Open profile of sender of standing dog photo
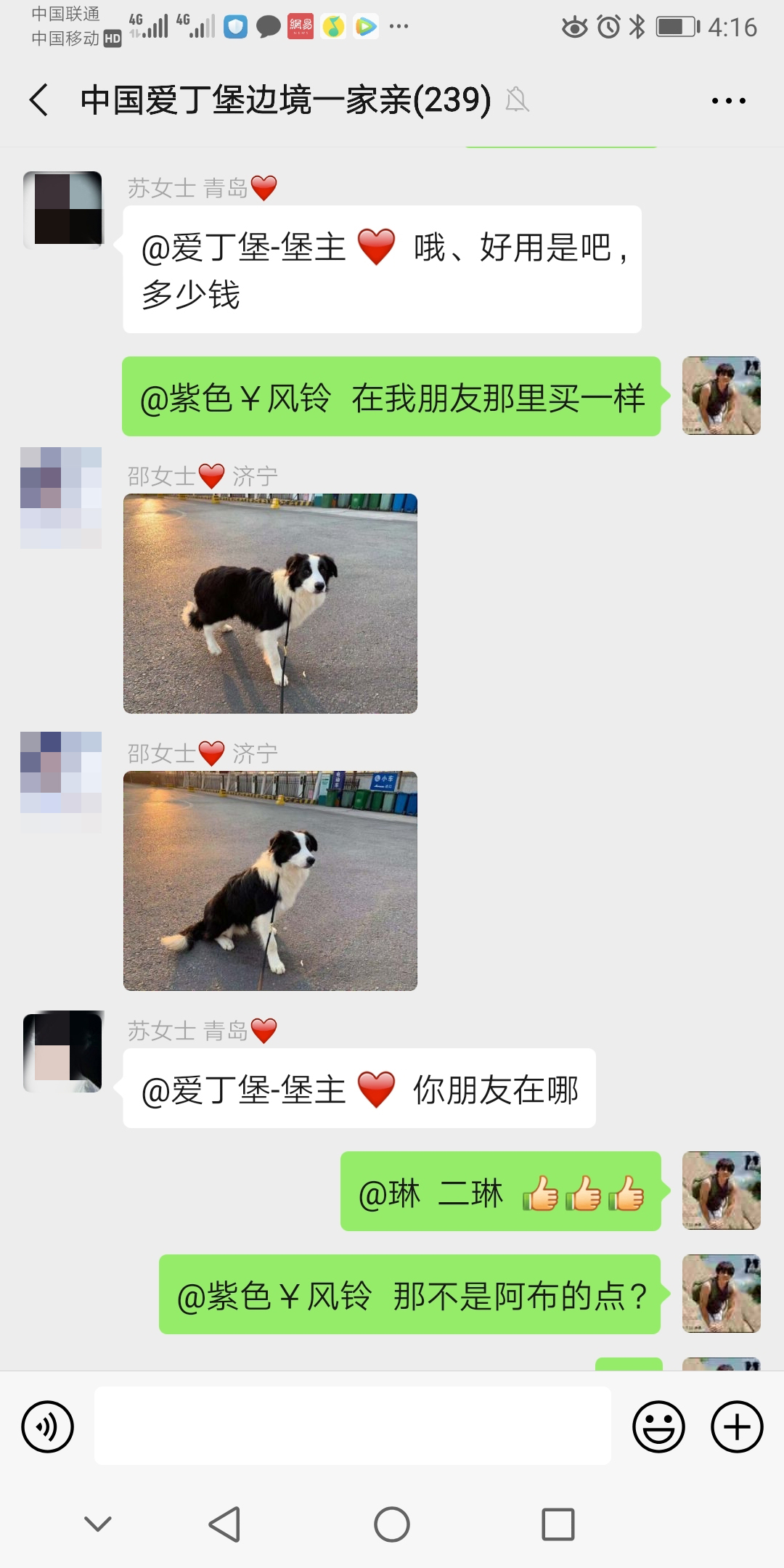Viewport: 784px width, 1568px height. pos(61,497)
